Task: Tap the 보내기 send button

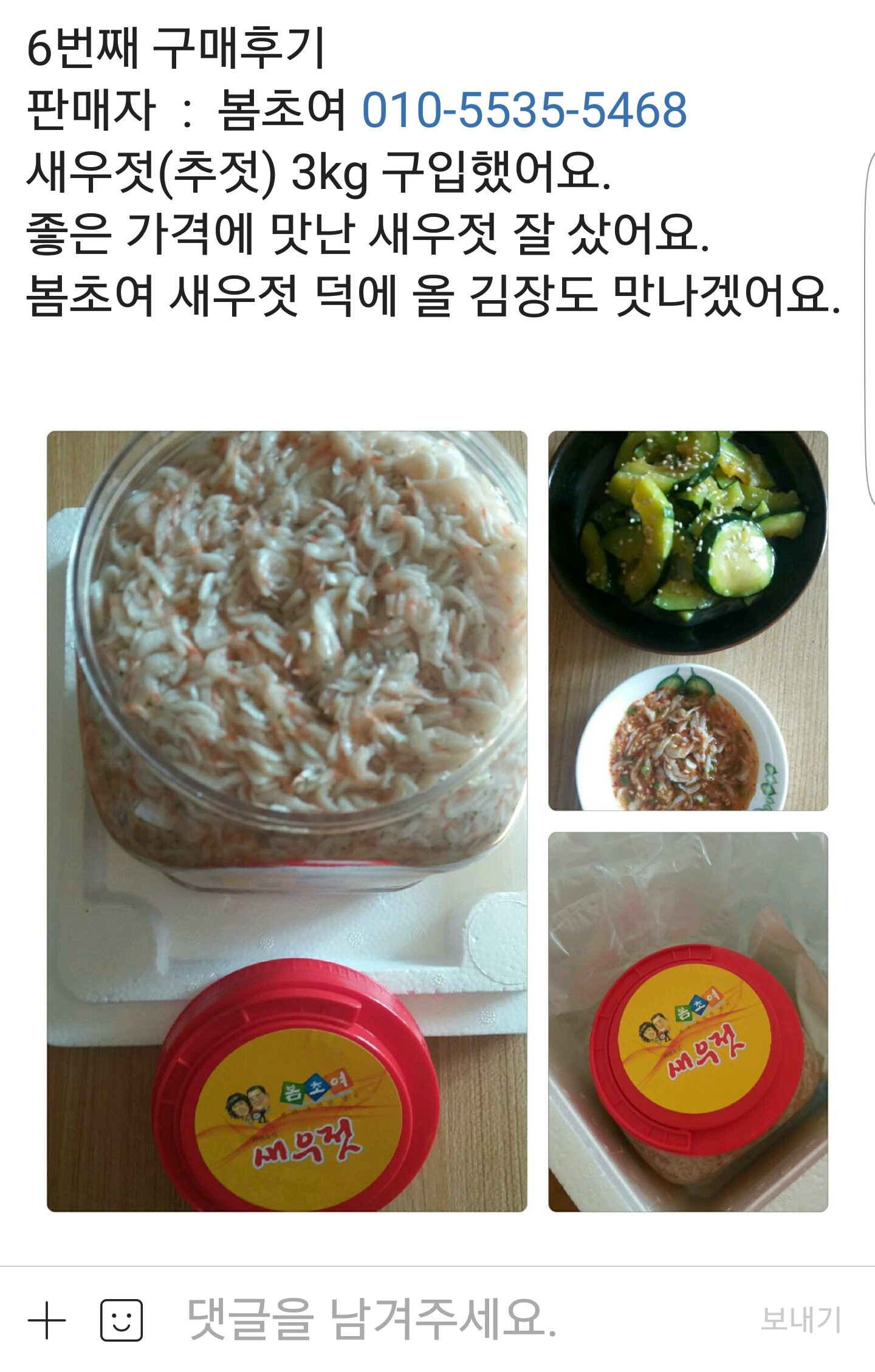Action: click(800, 1320)
